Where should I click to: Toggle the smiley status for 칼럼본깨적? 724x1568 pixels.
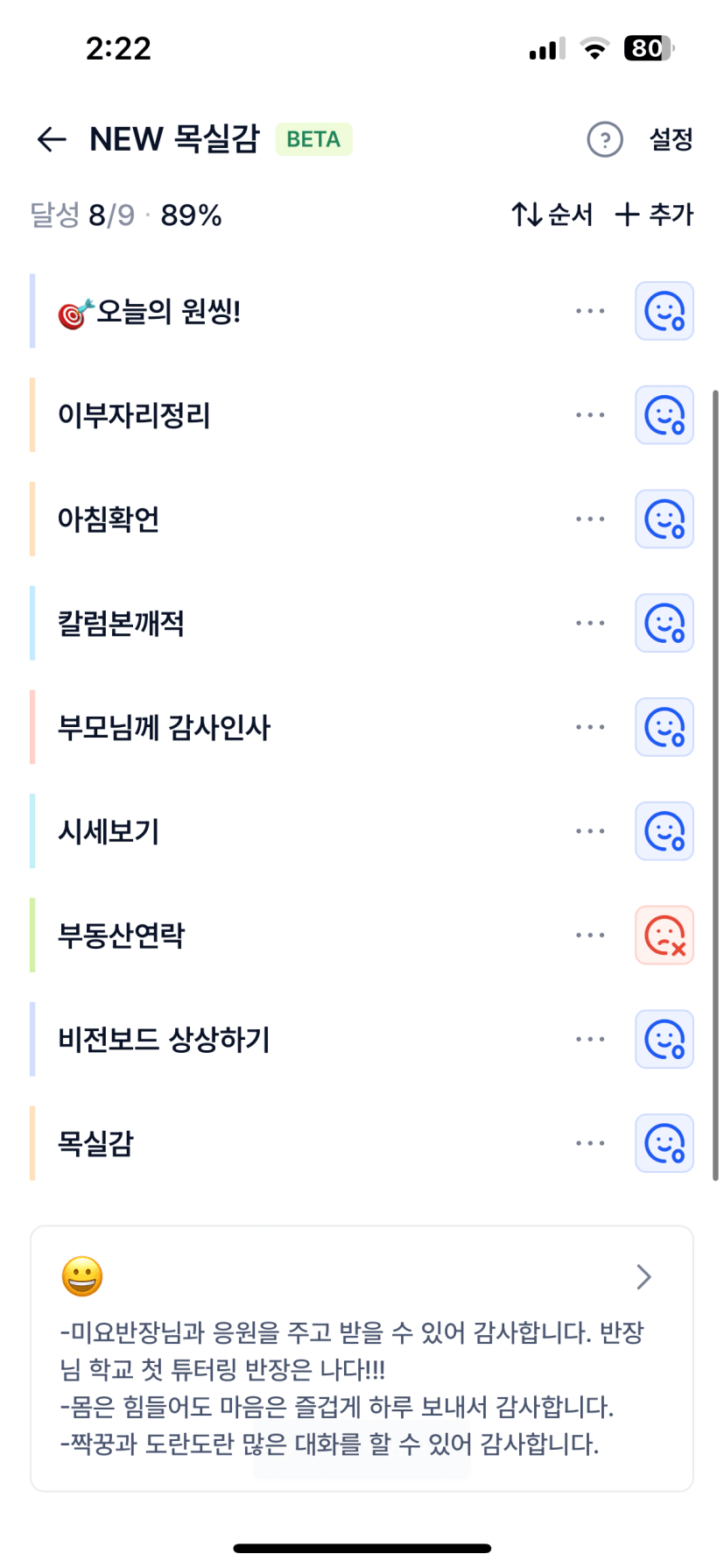[664, 624]
